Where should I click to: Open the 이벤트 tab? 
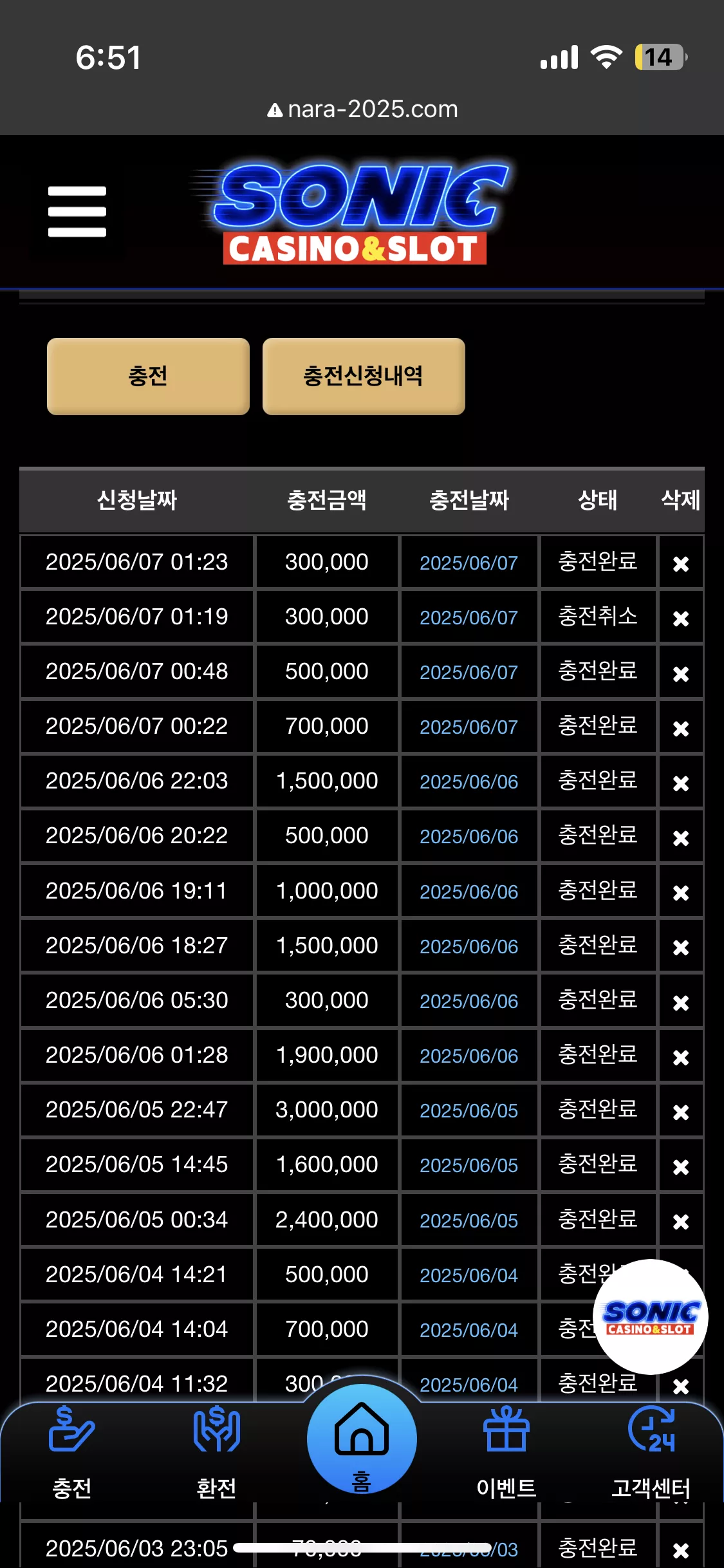[x=506, y=1452]
